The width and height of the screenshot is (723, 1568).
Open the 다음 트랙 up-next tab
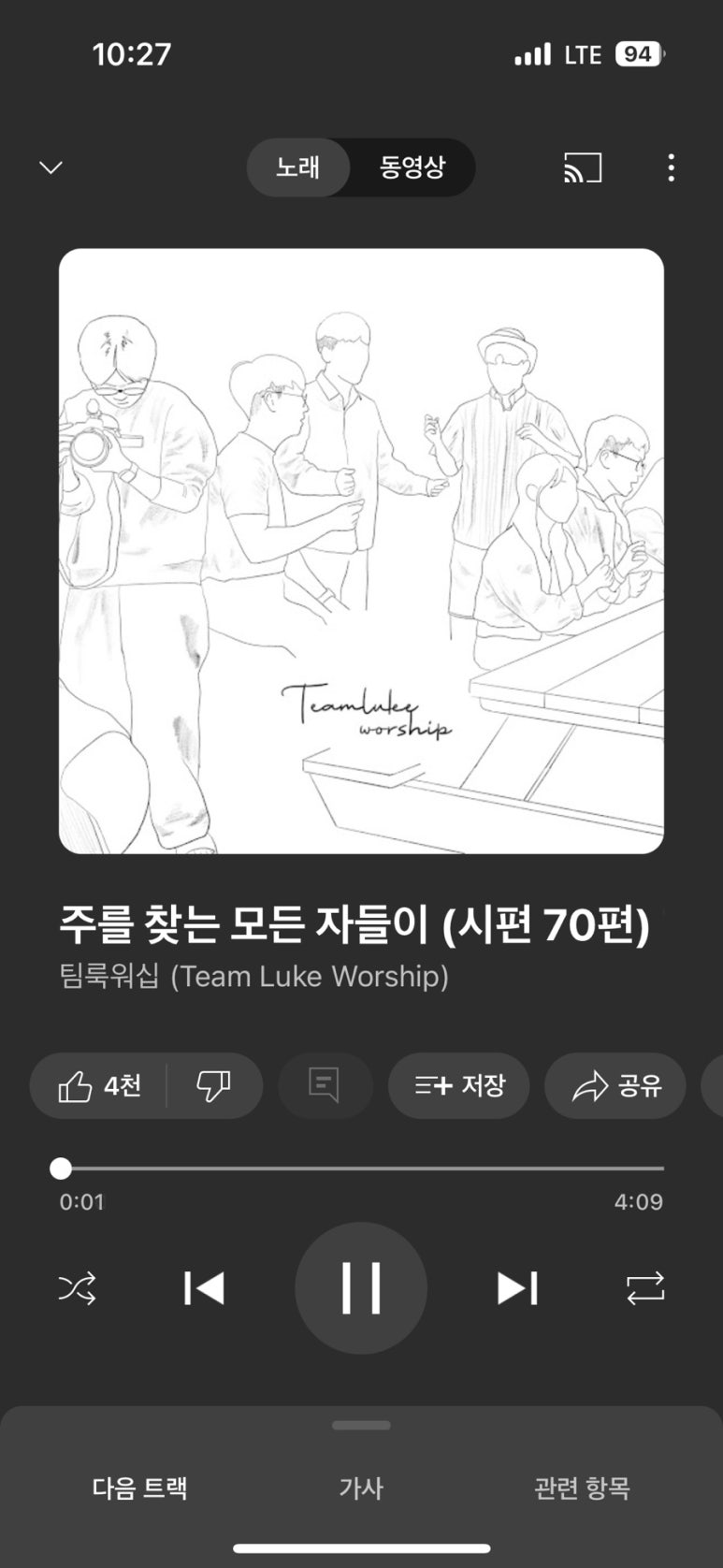pos(140,1488)
